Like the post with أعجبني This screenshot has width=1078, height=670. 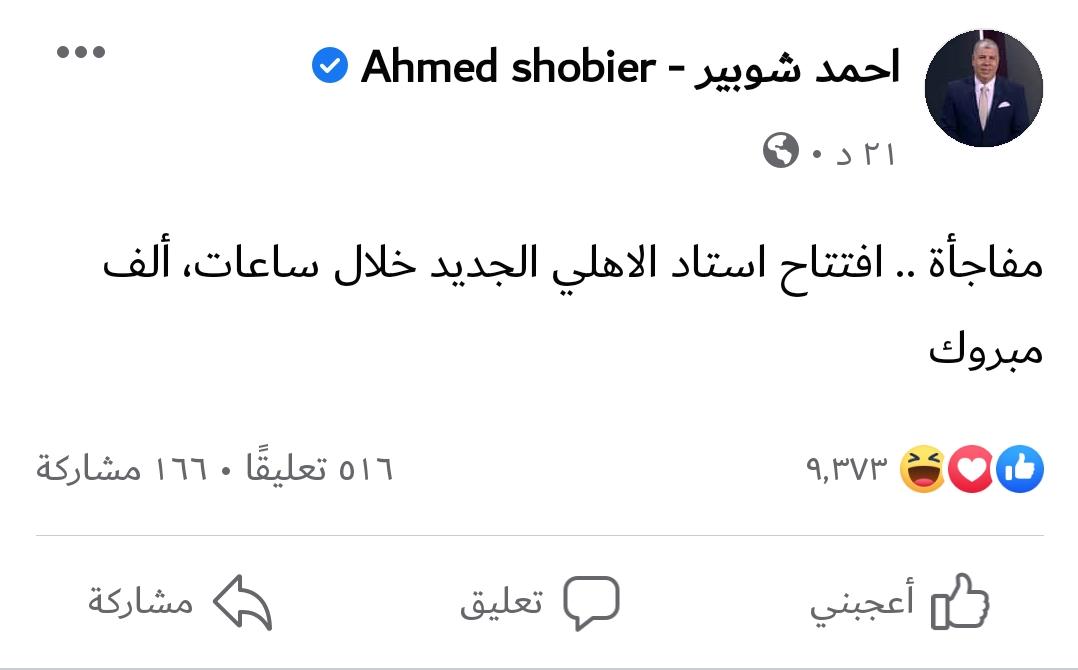[899, 604]
